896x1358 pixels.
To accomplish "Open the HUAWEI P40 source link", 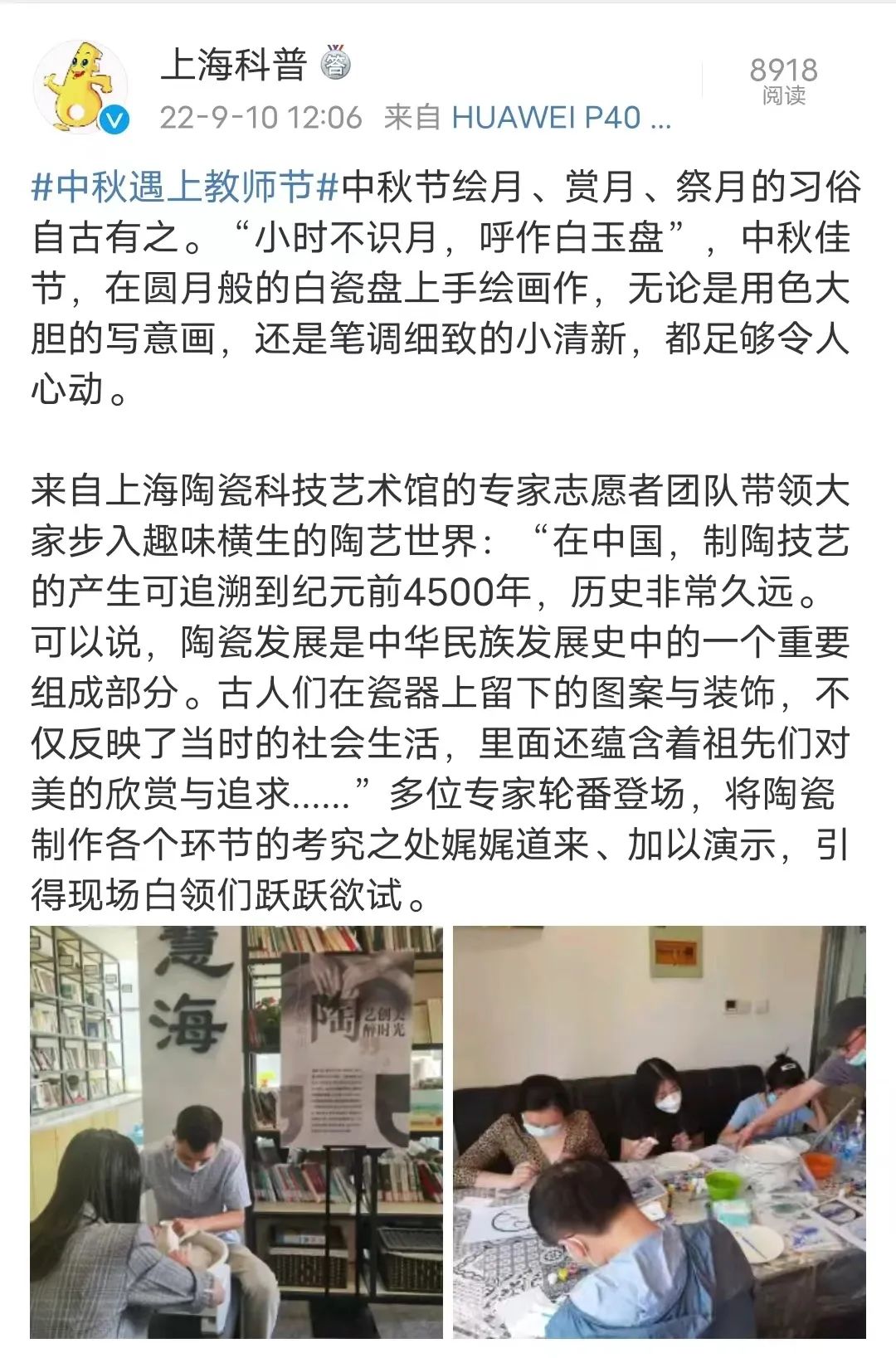I will tap(561, 118).
